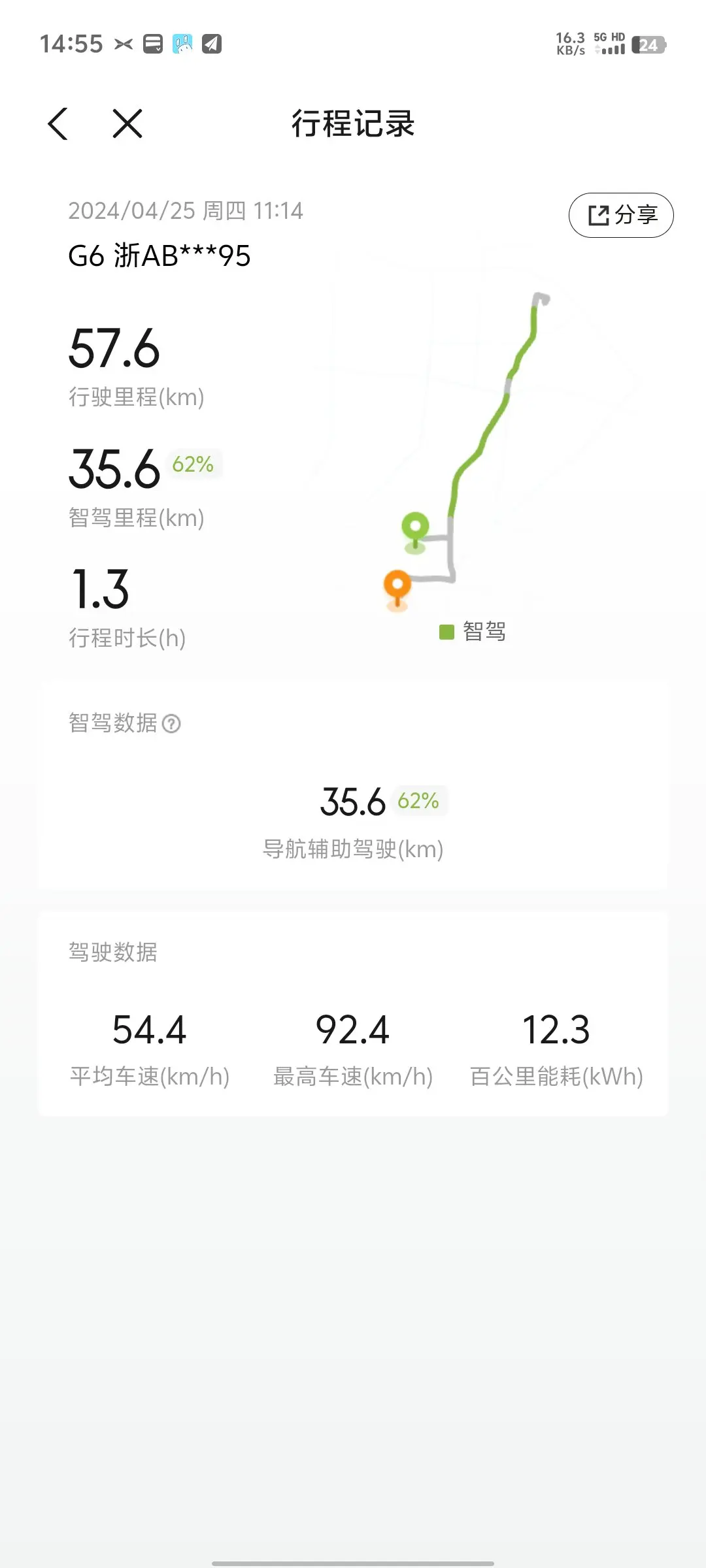Tap the 分享 share button
706x1568 pixels.
[x=621, y=215]
